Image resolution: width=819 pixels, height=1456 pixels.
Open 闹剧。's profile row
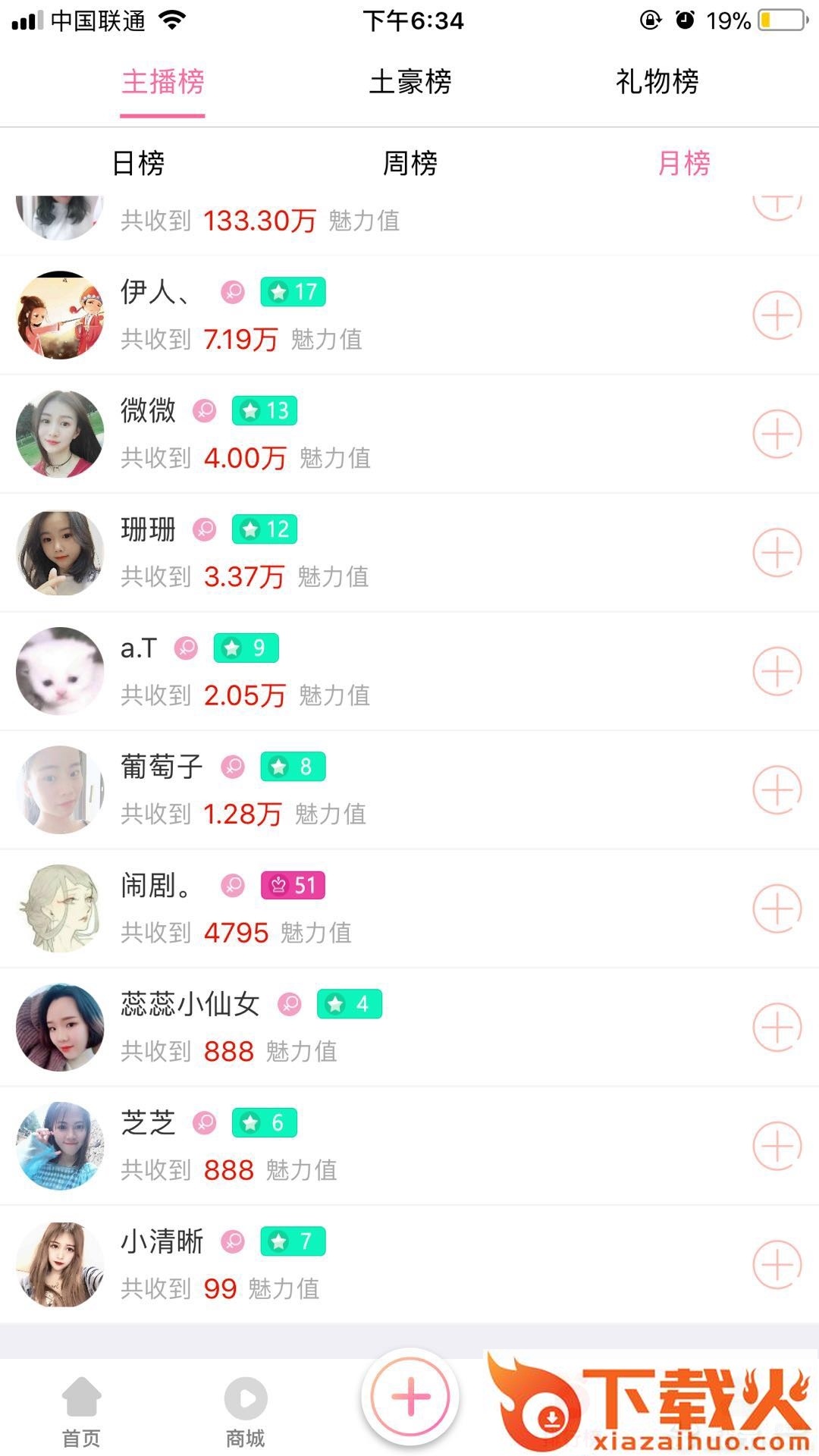379,908
